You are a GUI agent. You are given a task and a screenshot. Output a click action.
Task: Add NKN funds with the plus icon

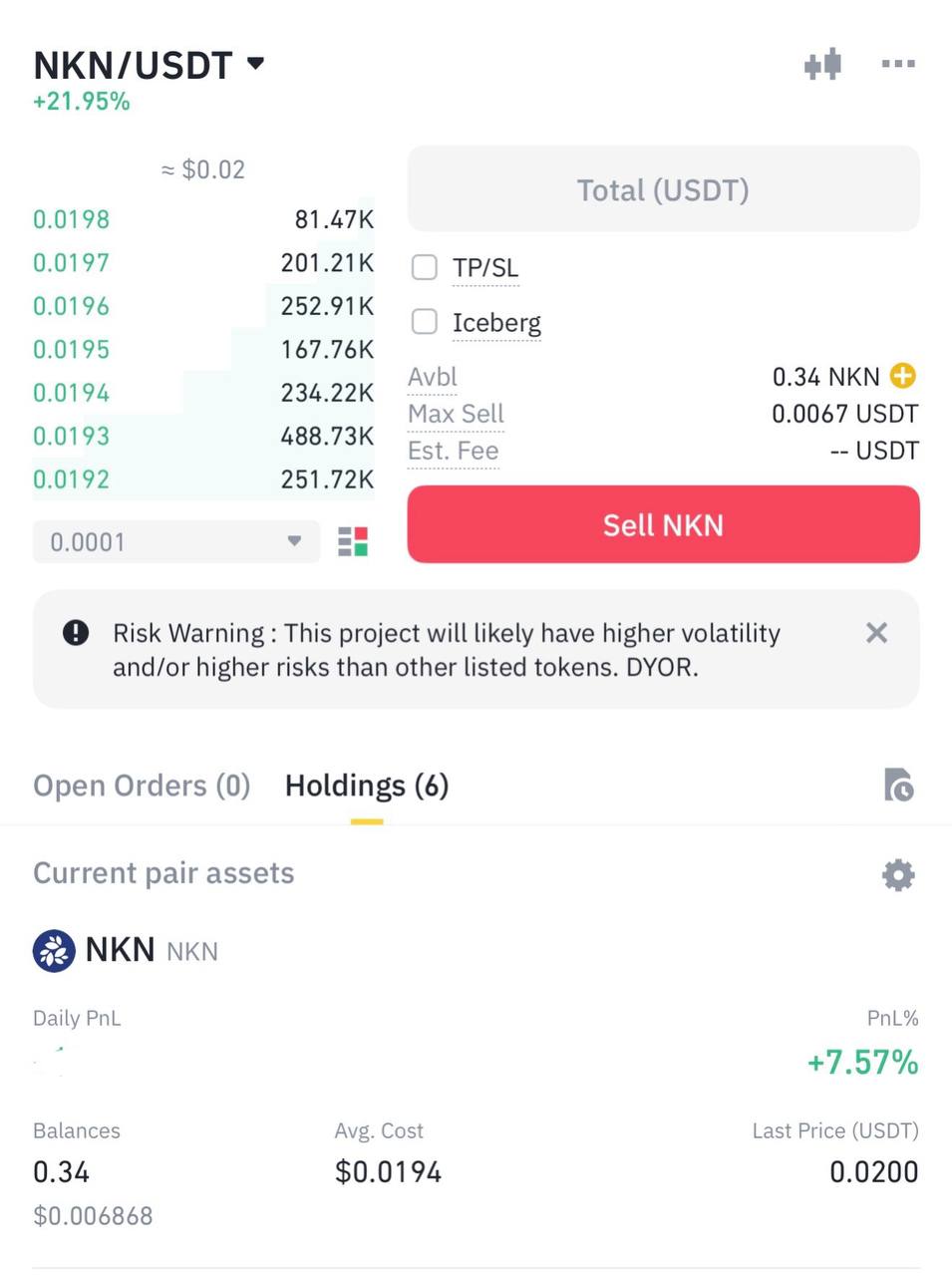pos(902,376)
